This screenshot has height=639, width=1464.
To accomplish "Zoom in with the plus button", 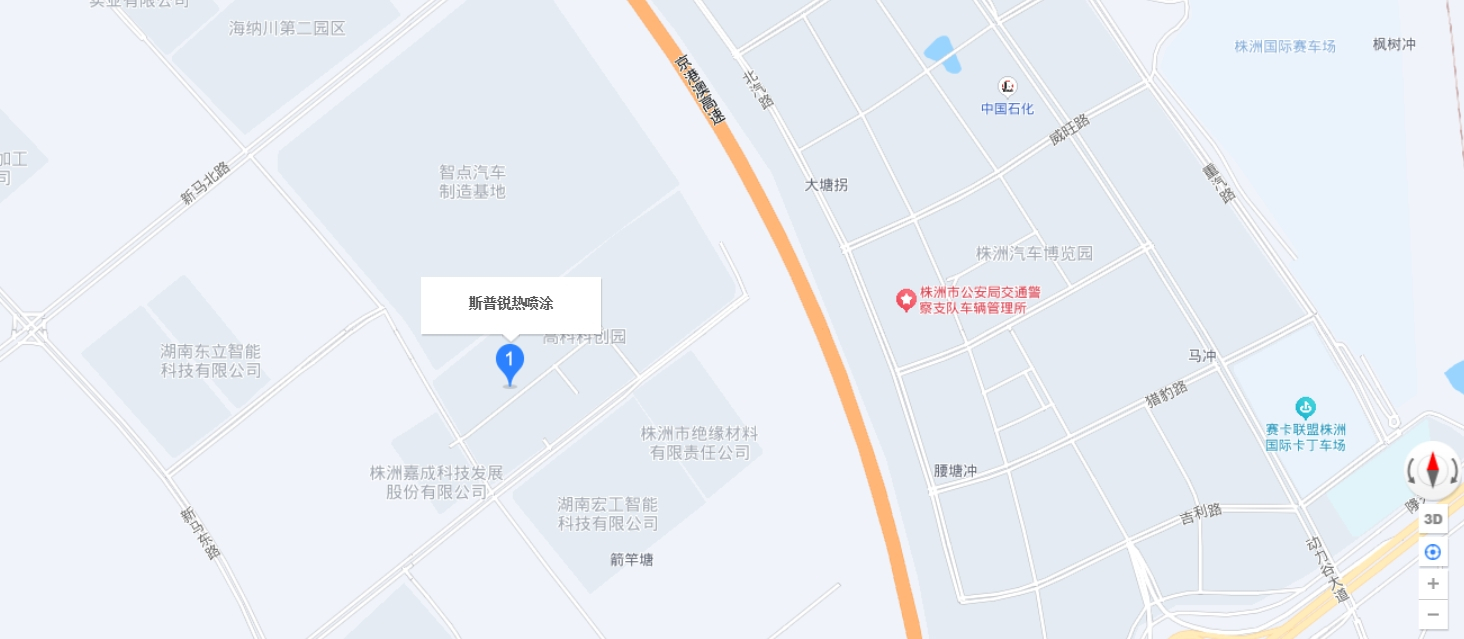I will pos(1433,583).
